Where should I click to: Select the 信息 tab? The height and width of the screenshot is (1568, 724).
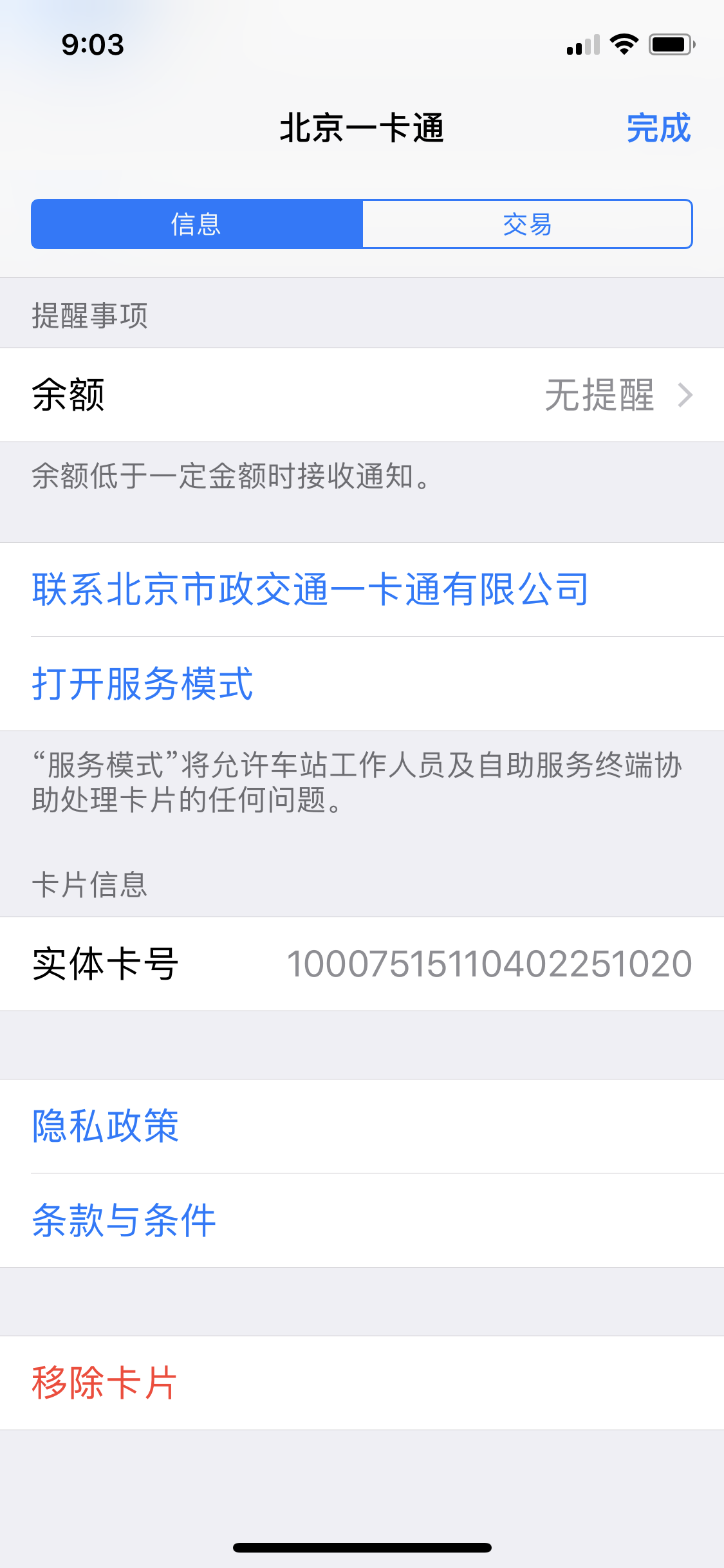coord(196,224)
